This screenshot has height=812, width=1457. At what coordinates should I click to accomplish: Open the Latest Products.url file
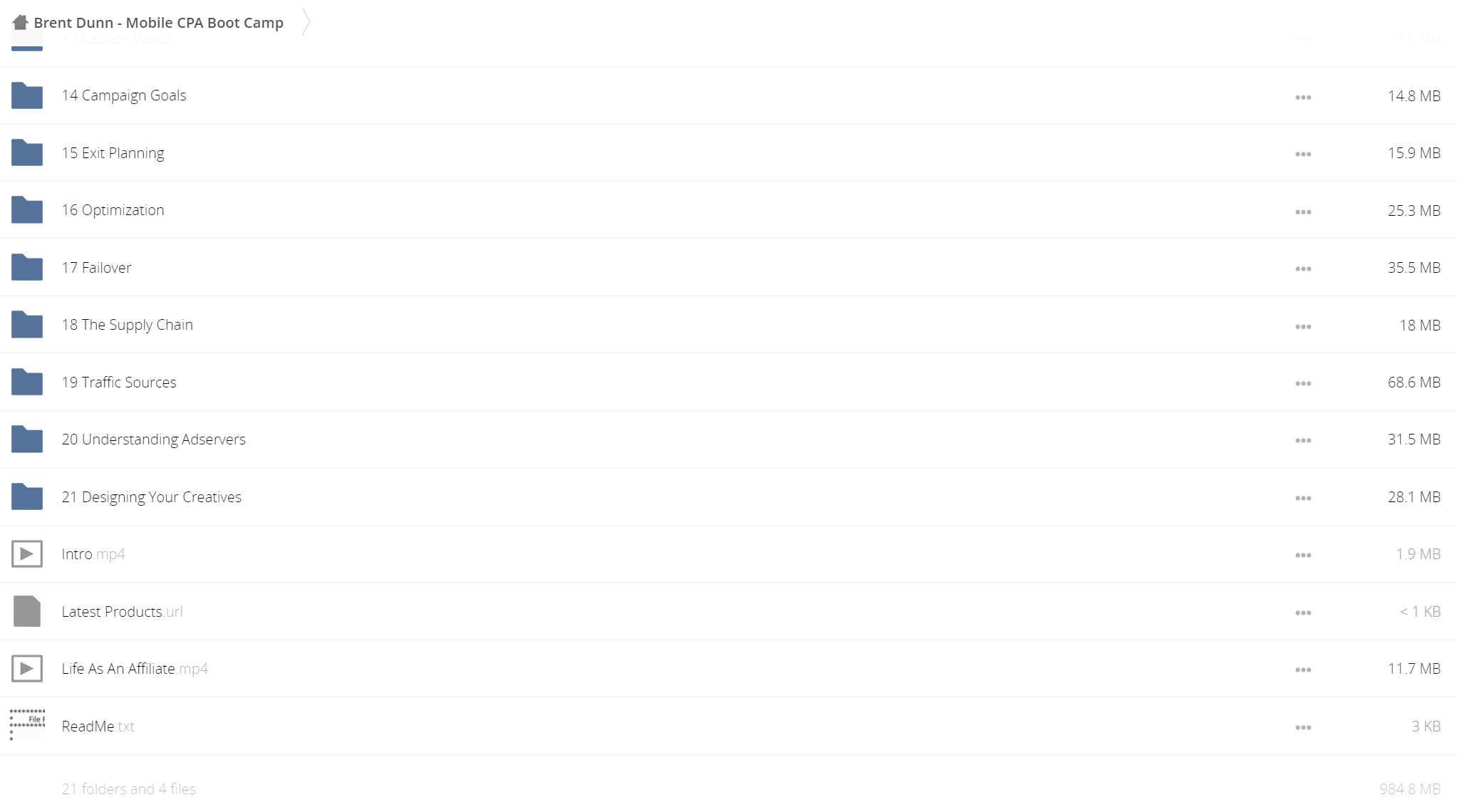coord(122,612)
